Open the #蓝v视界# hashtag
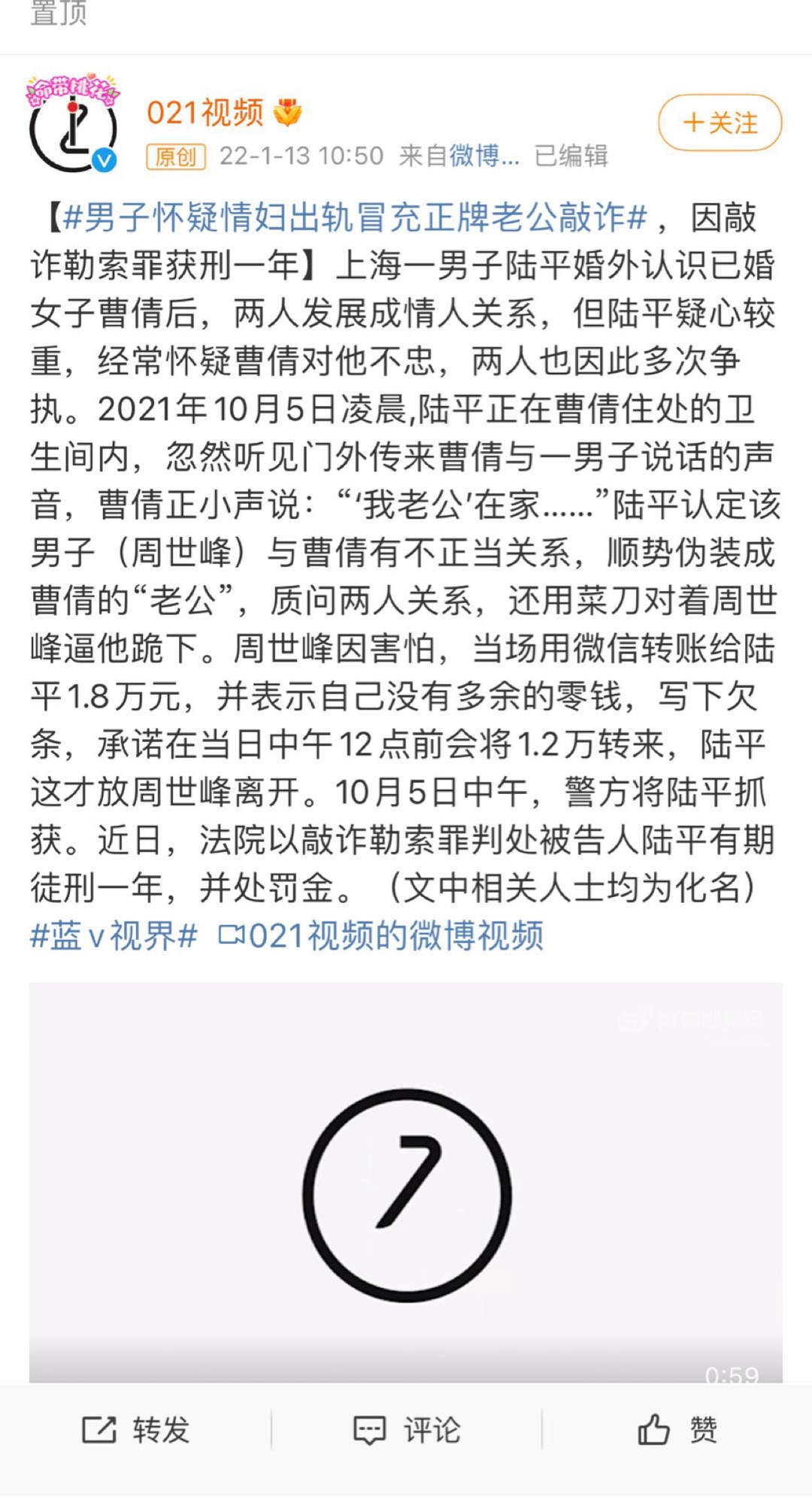Viewport: 812px width, 1497px height. pos(114,936)
